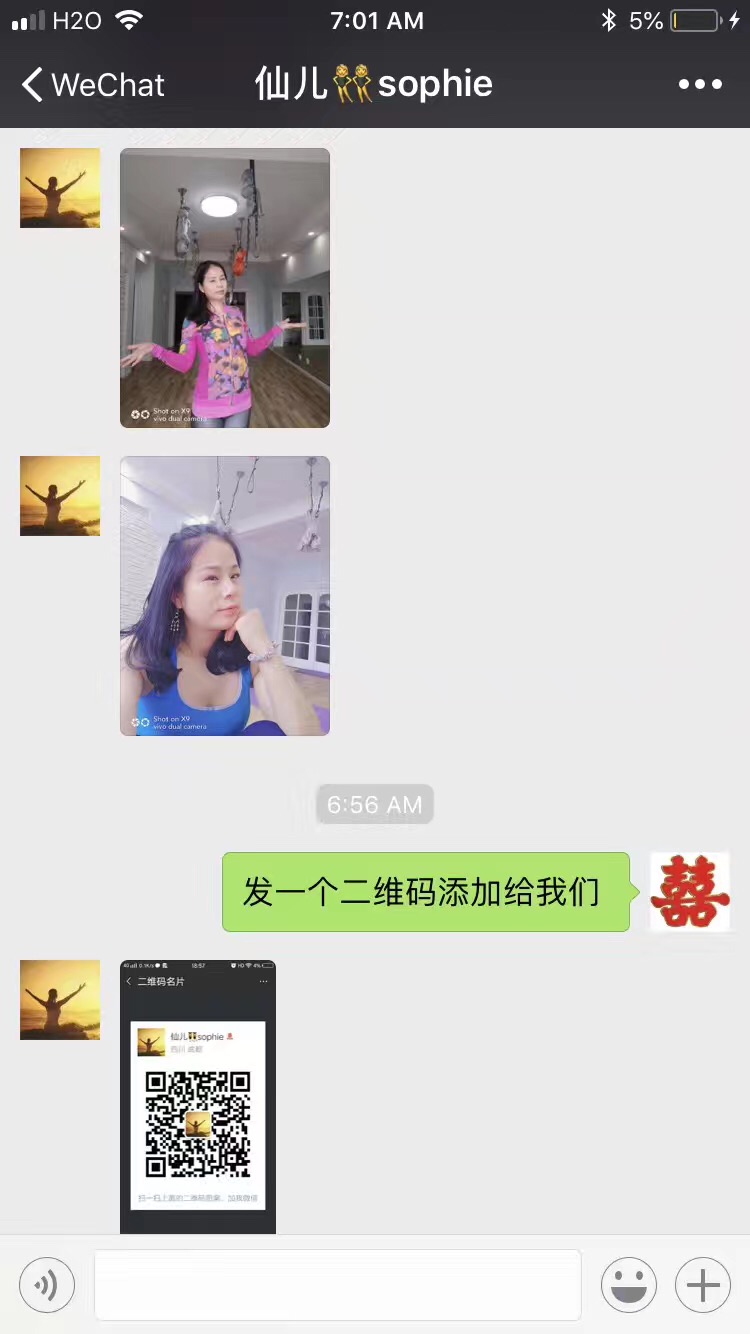Open the plus attachments menu
This screenshot has height=1334, width=750.
pyautogui.click(x=703, y=1285)
